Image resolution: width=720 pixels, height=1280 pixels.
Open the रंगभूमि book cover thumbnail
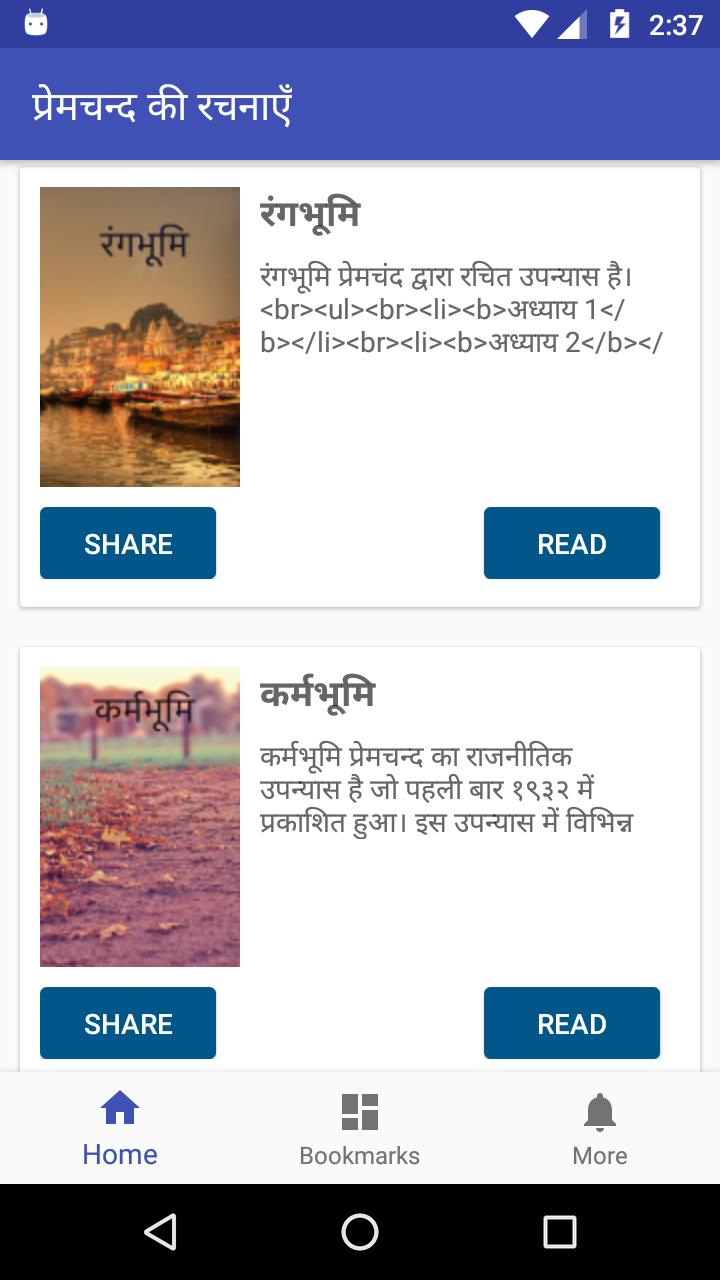(x=139, y=336)
